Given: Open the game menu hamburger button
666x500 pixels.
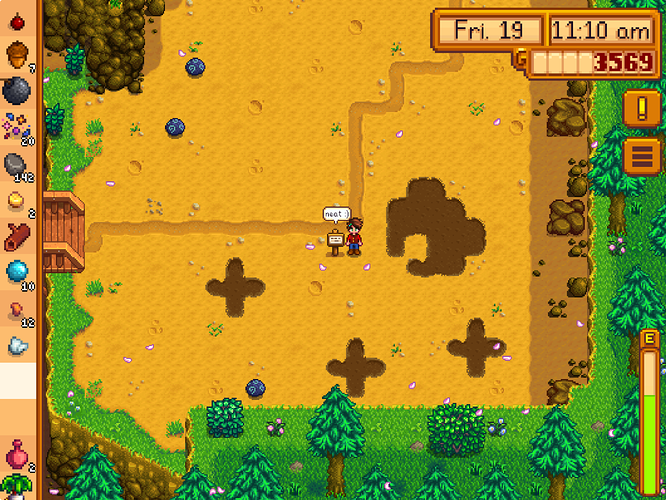Looking at the screenshot, I should pos(641,157).
